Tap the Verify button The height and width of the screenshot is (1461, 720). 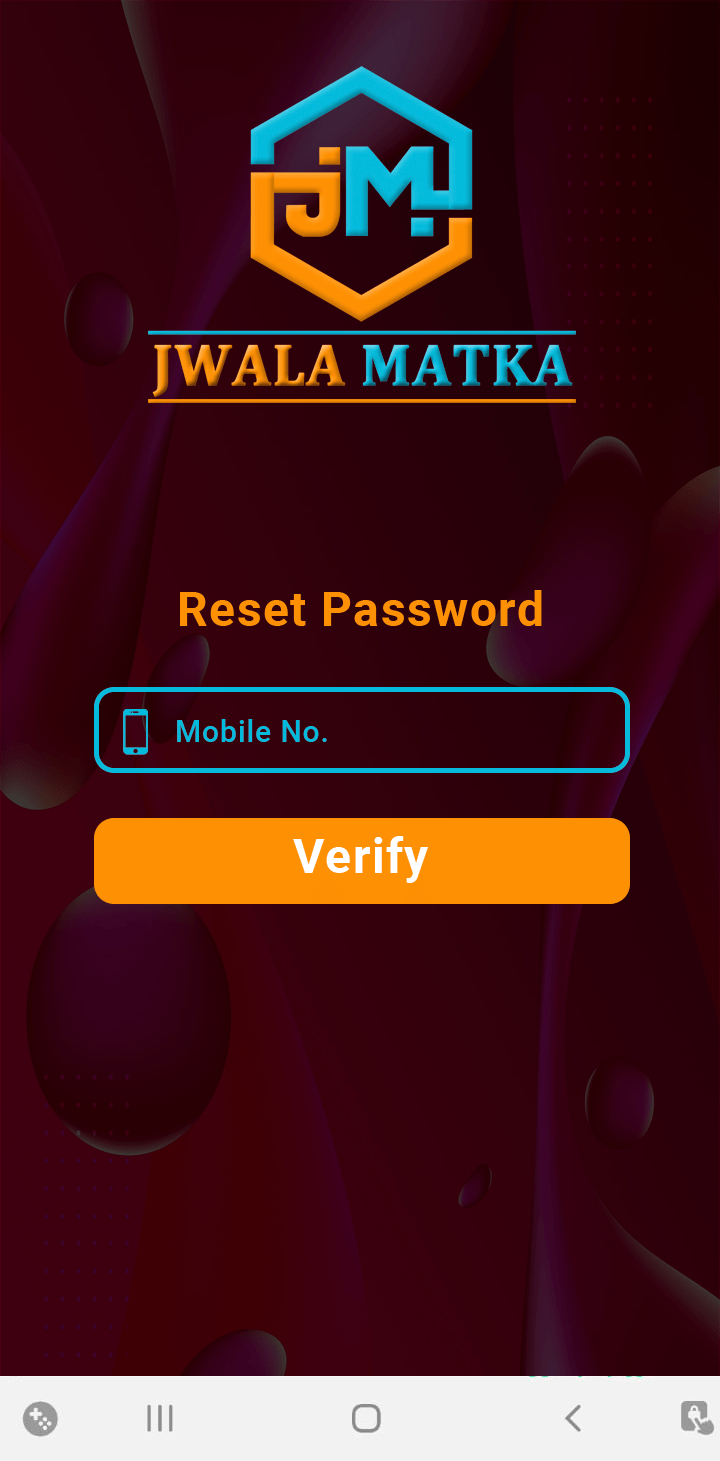point(361,860)
